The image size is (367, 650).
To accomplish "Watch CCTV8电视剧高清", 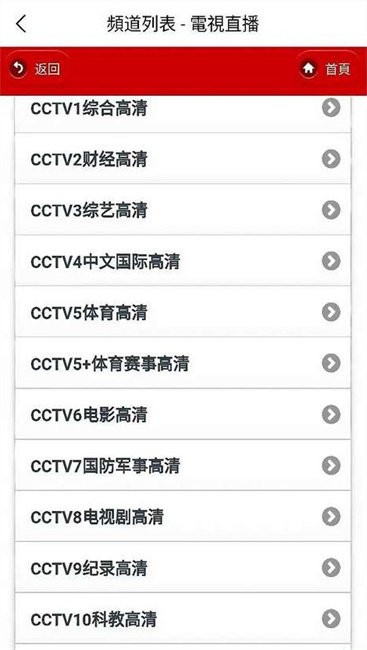I will pyautogui.click(x=183, y=517).
